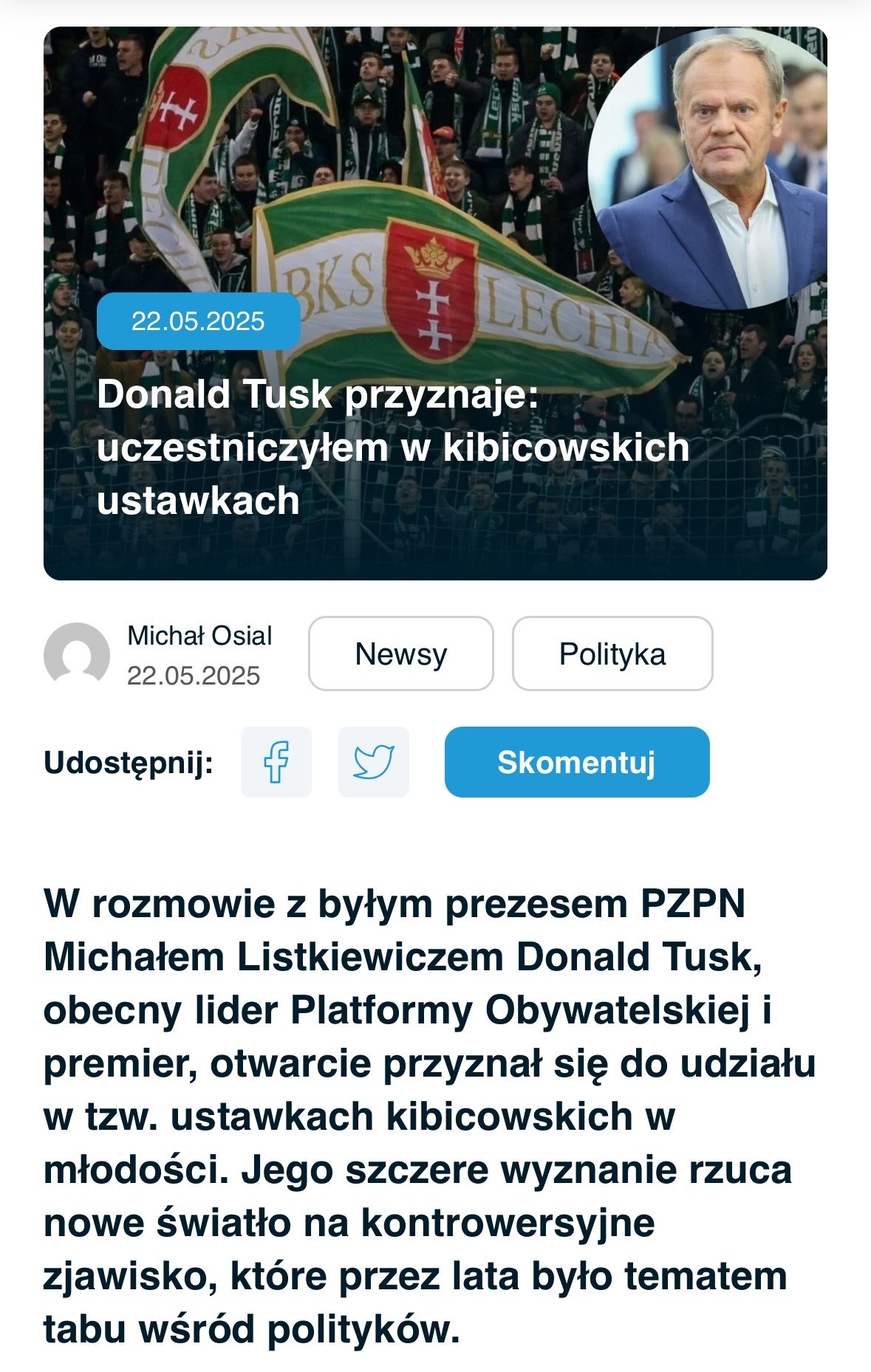The image size is (871, 1372).
Task: Share the article on Facebook
Action: click(x=276, y=762)
